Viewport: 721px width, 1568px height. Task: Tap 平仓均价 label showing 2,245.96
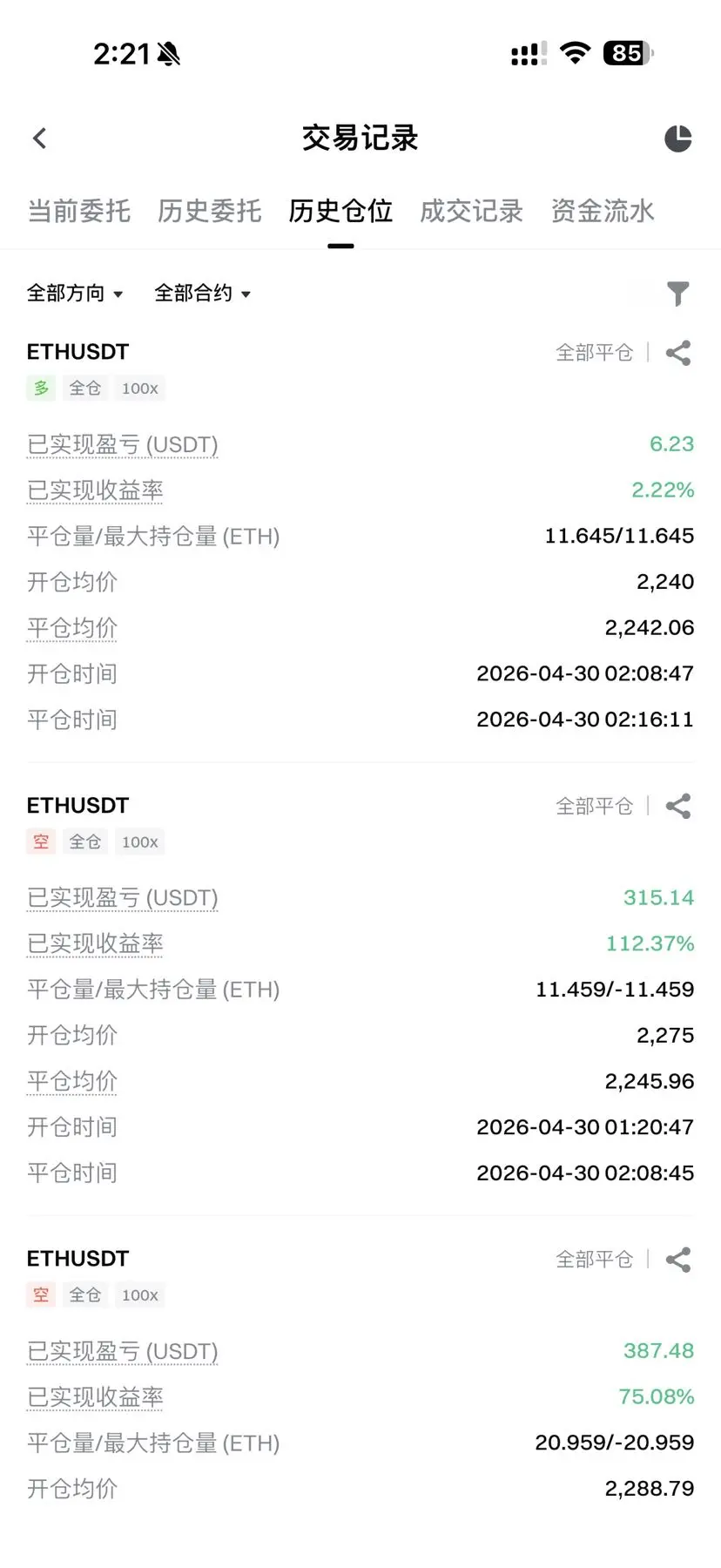72,1081
